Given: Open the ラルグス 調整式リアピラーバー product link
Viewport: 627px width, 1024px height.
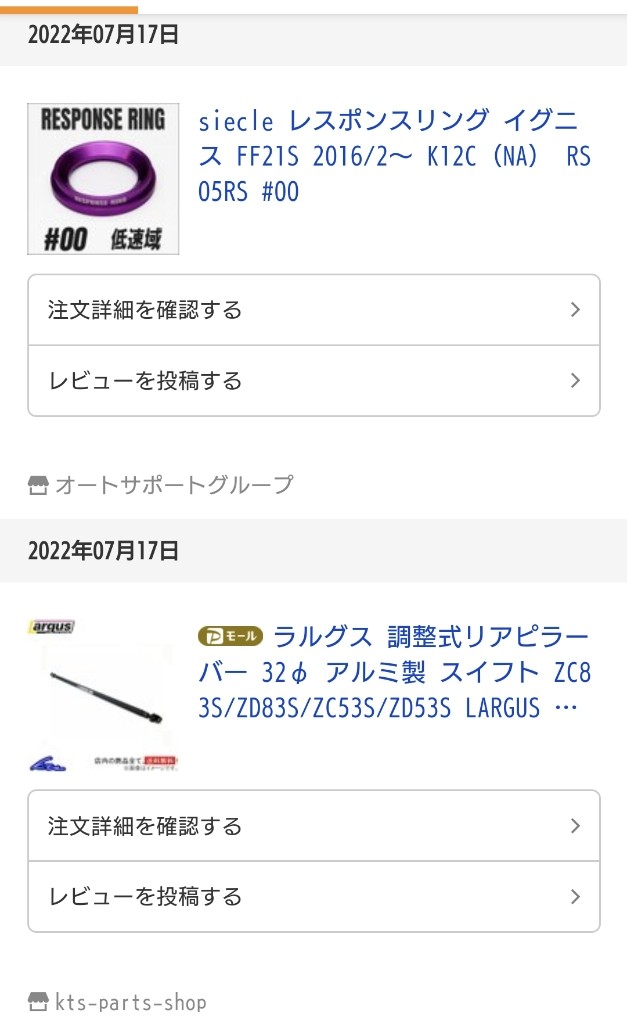Looking at the screenshot, I should point(394,672).
